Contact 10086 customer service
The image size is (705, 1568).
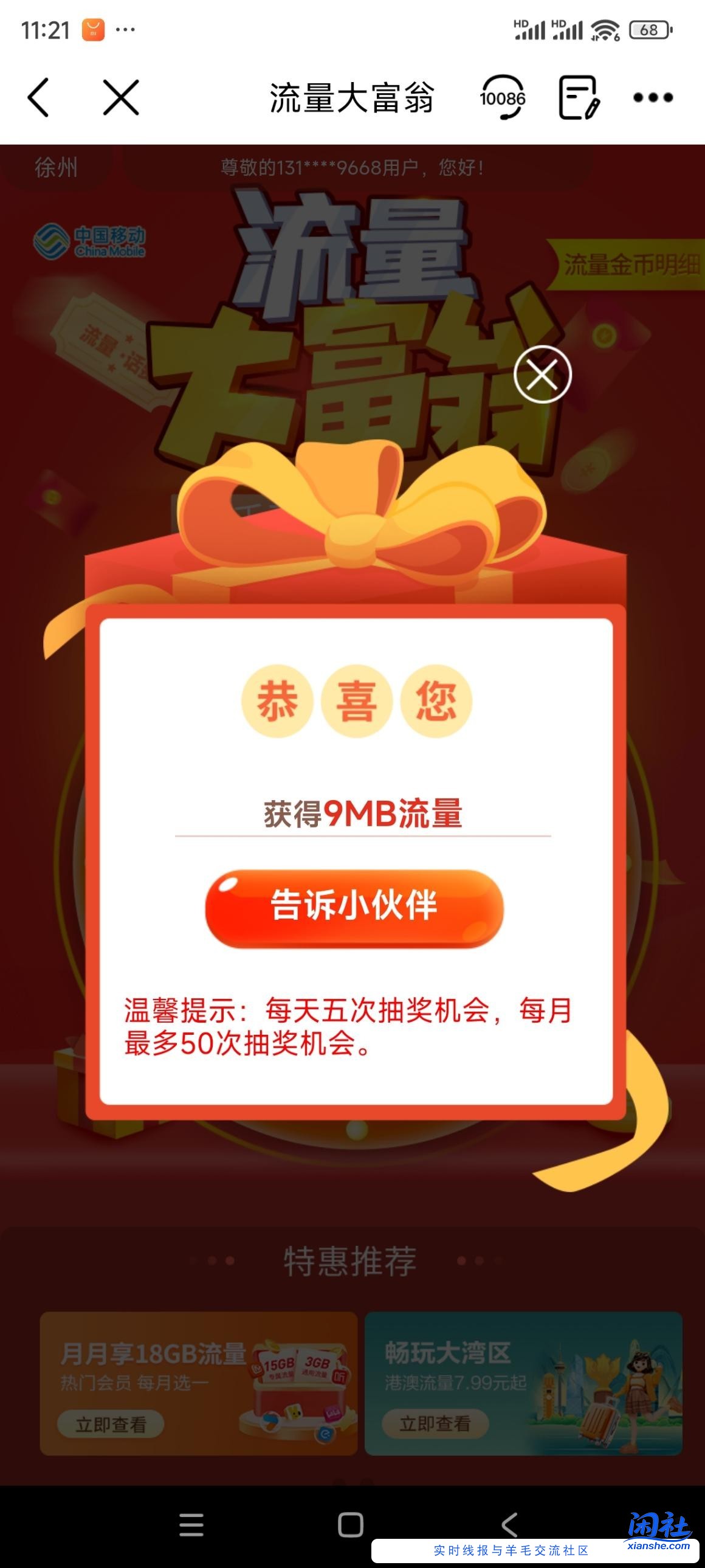click(503, 97)
